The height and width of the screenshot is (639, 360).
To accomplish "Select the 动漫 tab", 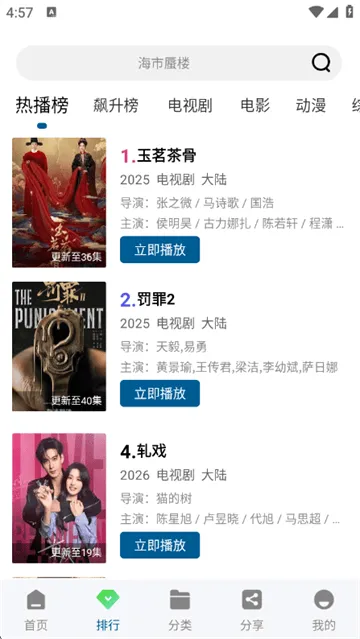I will pos(311,106).
